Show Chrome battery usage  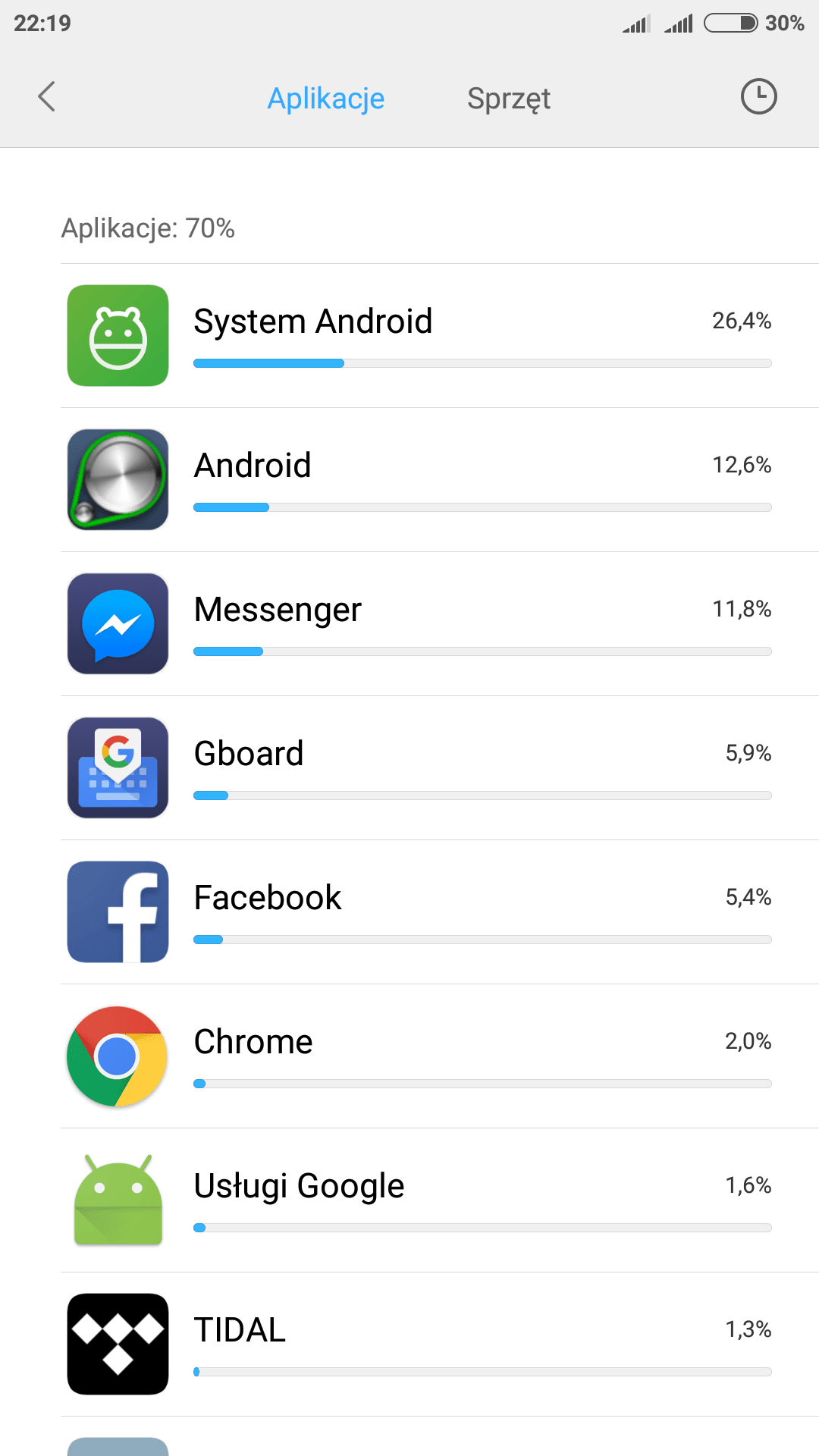click(x=440, y=1056)
